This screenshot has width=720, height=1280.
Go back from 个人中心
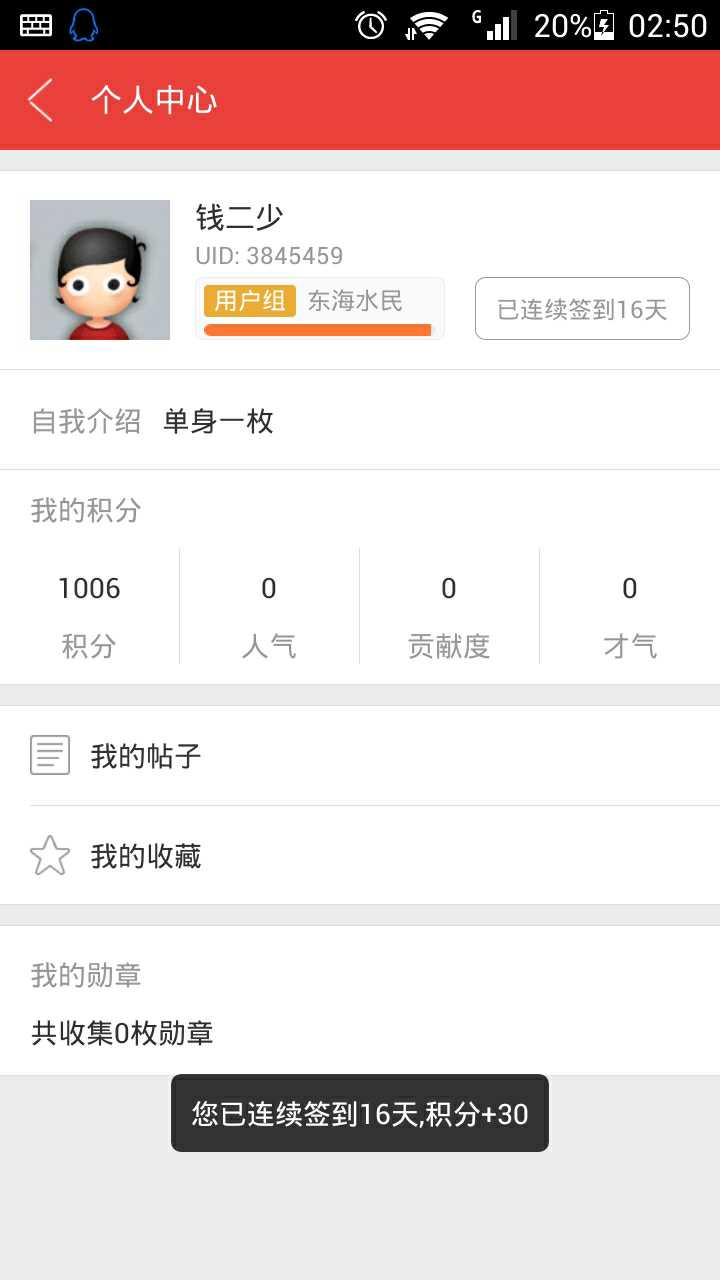click(x=40, y=100)
